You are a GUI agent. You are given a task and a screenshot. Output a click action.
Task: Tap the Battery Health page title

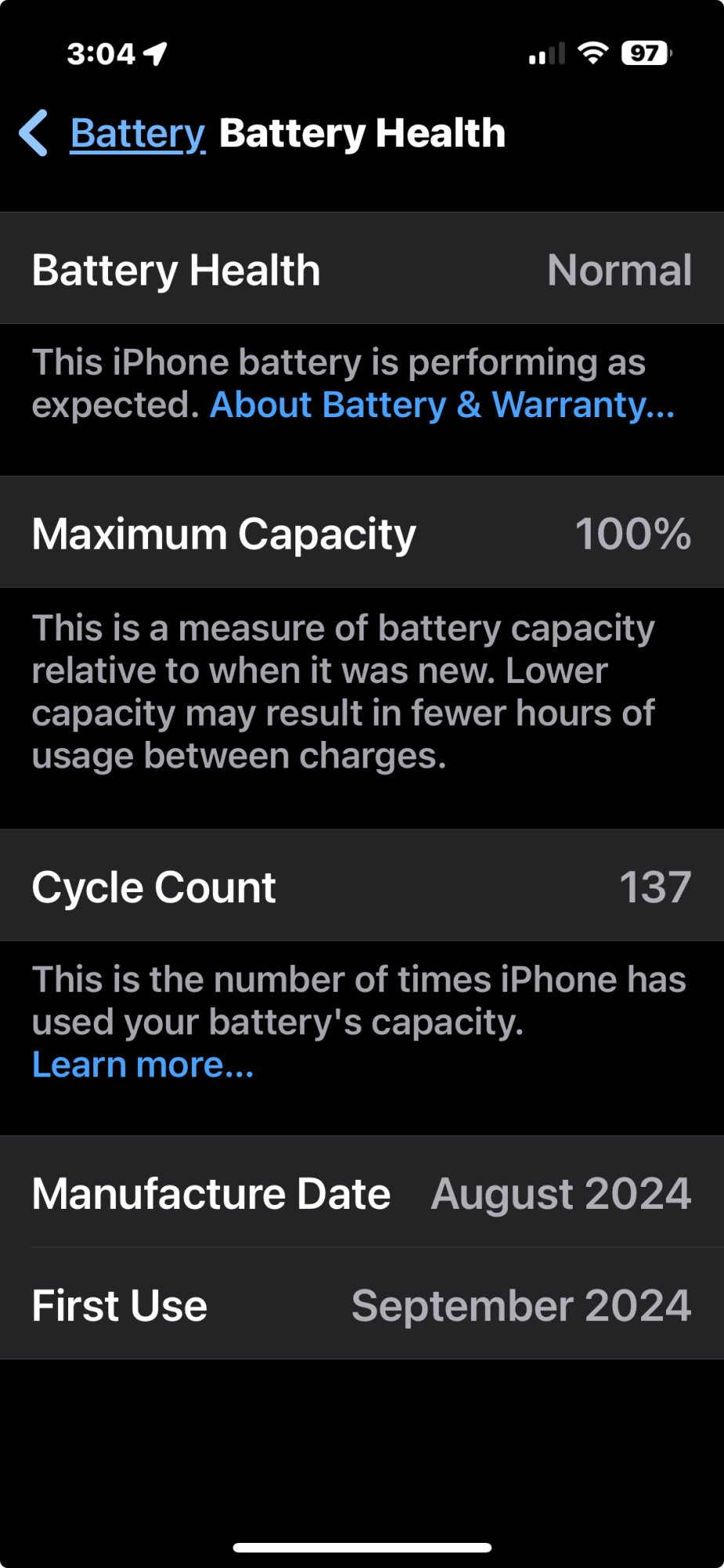click(x=363, y=133)
